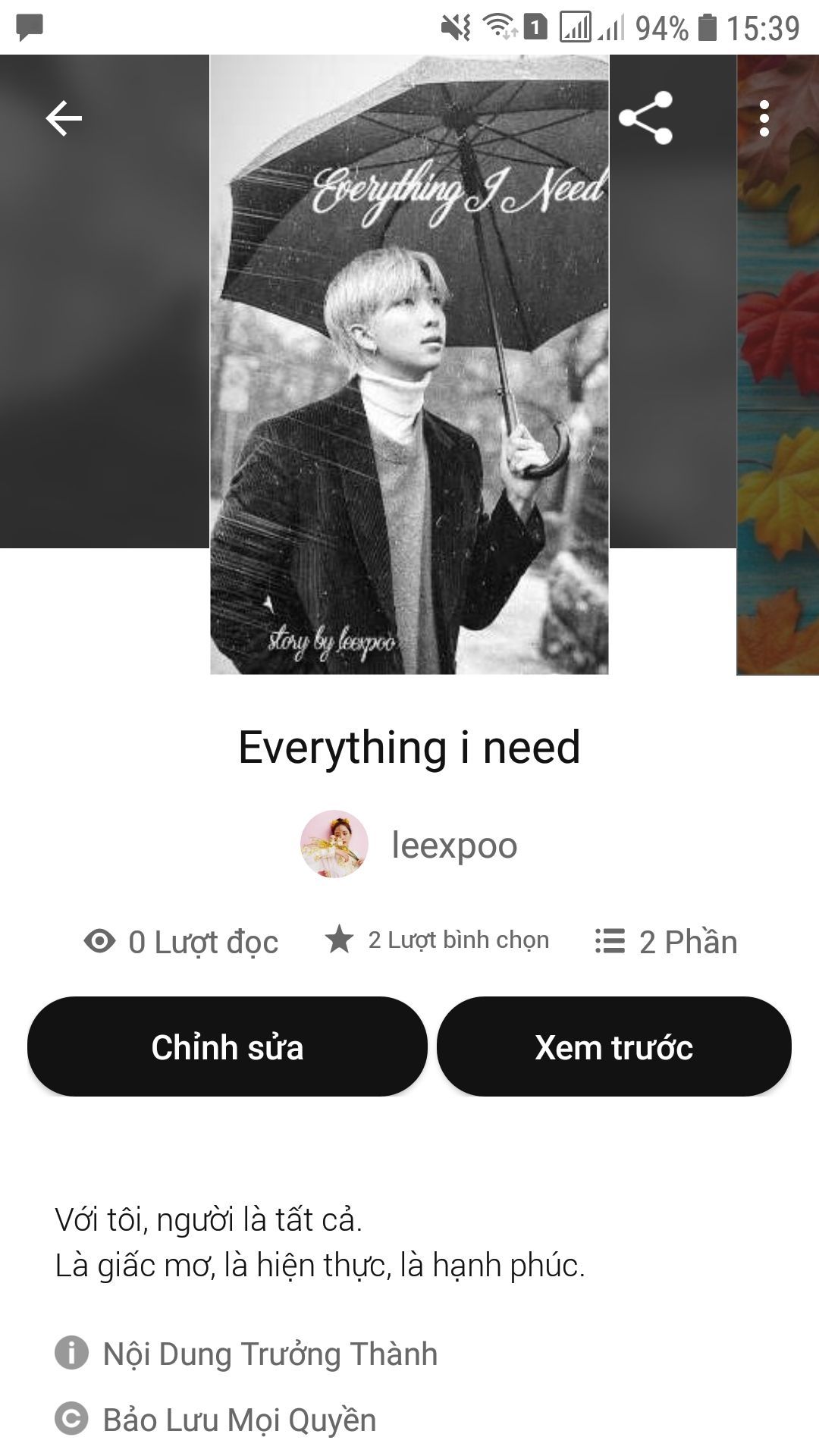Open the three-dot overflow menu

click(764, 118)
